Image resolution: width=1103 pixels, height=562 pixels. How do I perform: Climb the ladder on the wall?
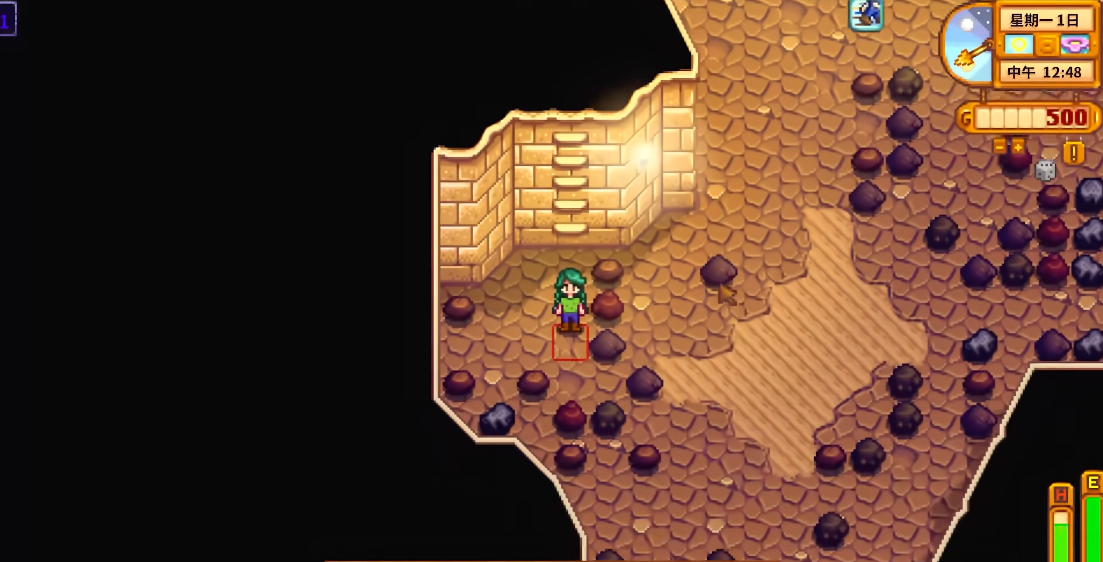570,182
